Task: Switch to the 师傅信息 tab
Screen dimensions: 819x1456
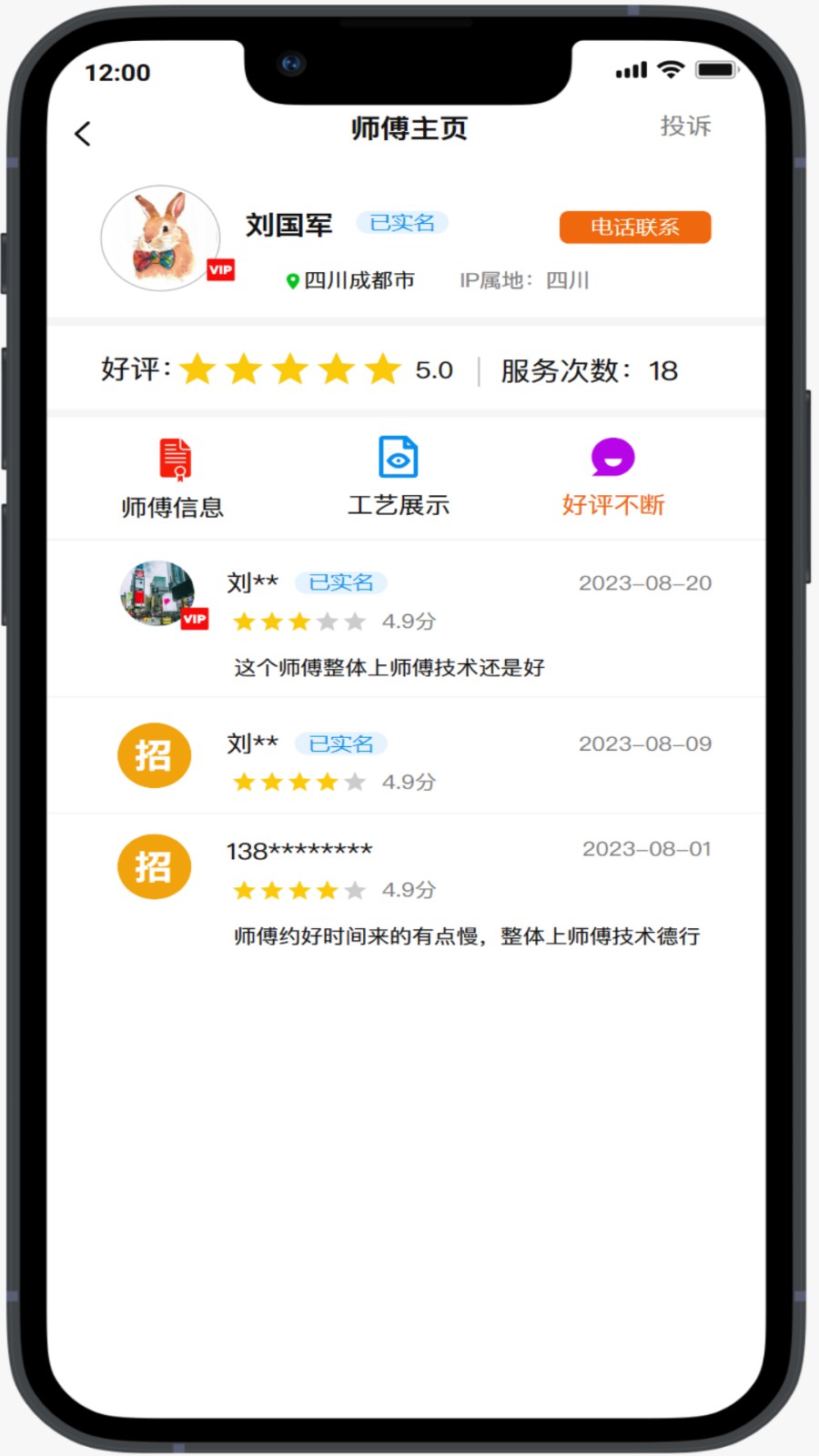Action: (x=173, y=480)
